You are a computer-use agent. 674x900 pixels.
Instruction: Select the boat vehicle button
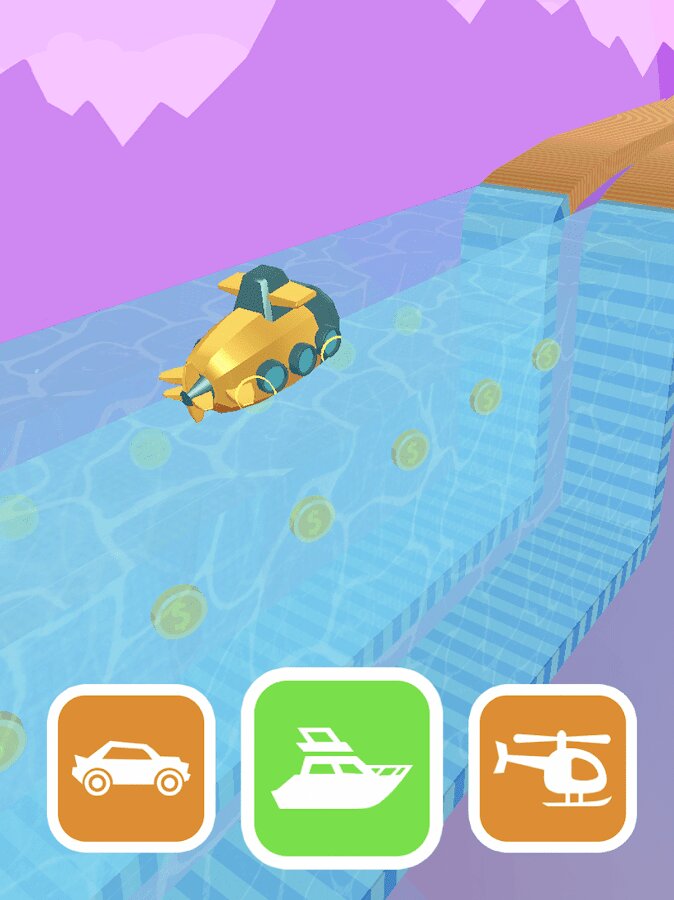click(341, 768)
